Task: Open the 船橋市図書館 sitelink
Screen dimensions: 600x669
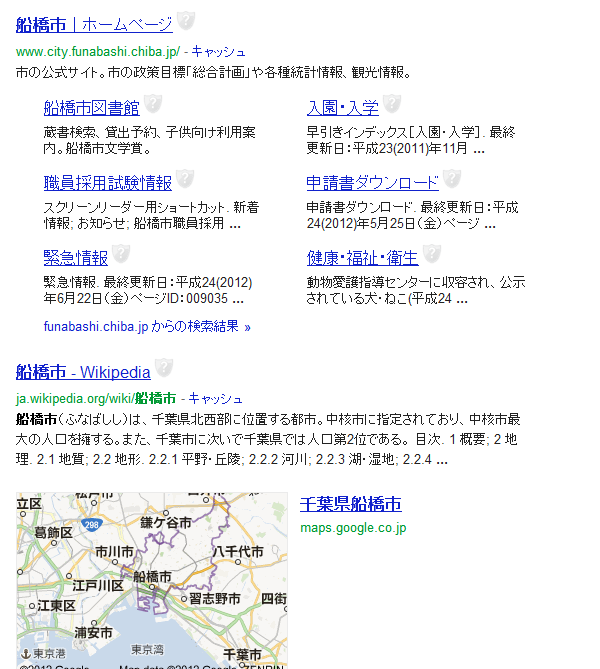Action: pyautogui.click(x=91, y=108)
